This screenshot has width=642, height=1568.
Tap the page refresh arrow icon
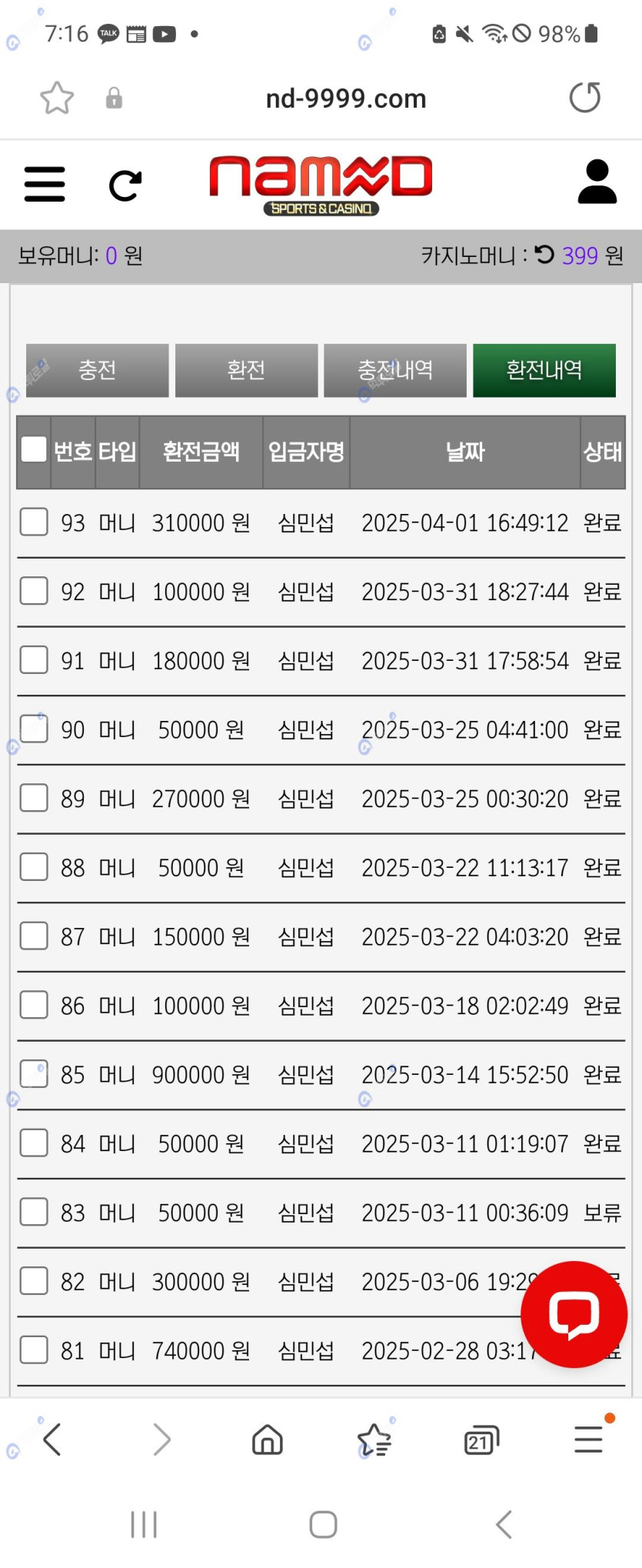pyautogui.click(x=125, y=185)
